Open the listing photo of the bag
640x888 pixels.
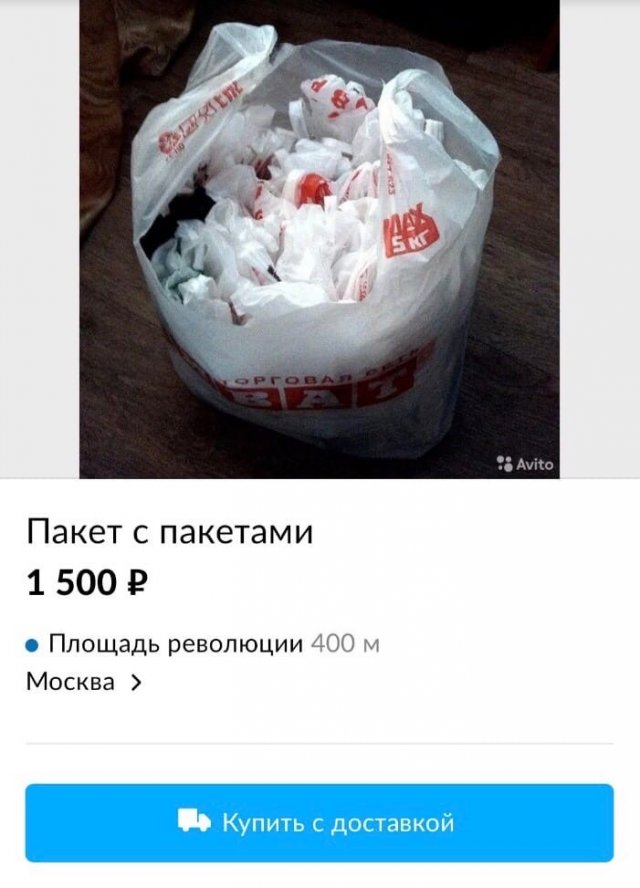tap(319, 239)
